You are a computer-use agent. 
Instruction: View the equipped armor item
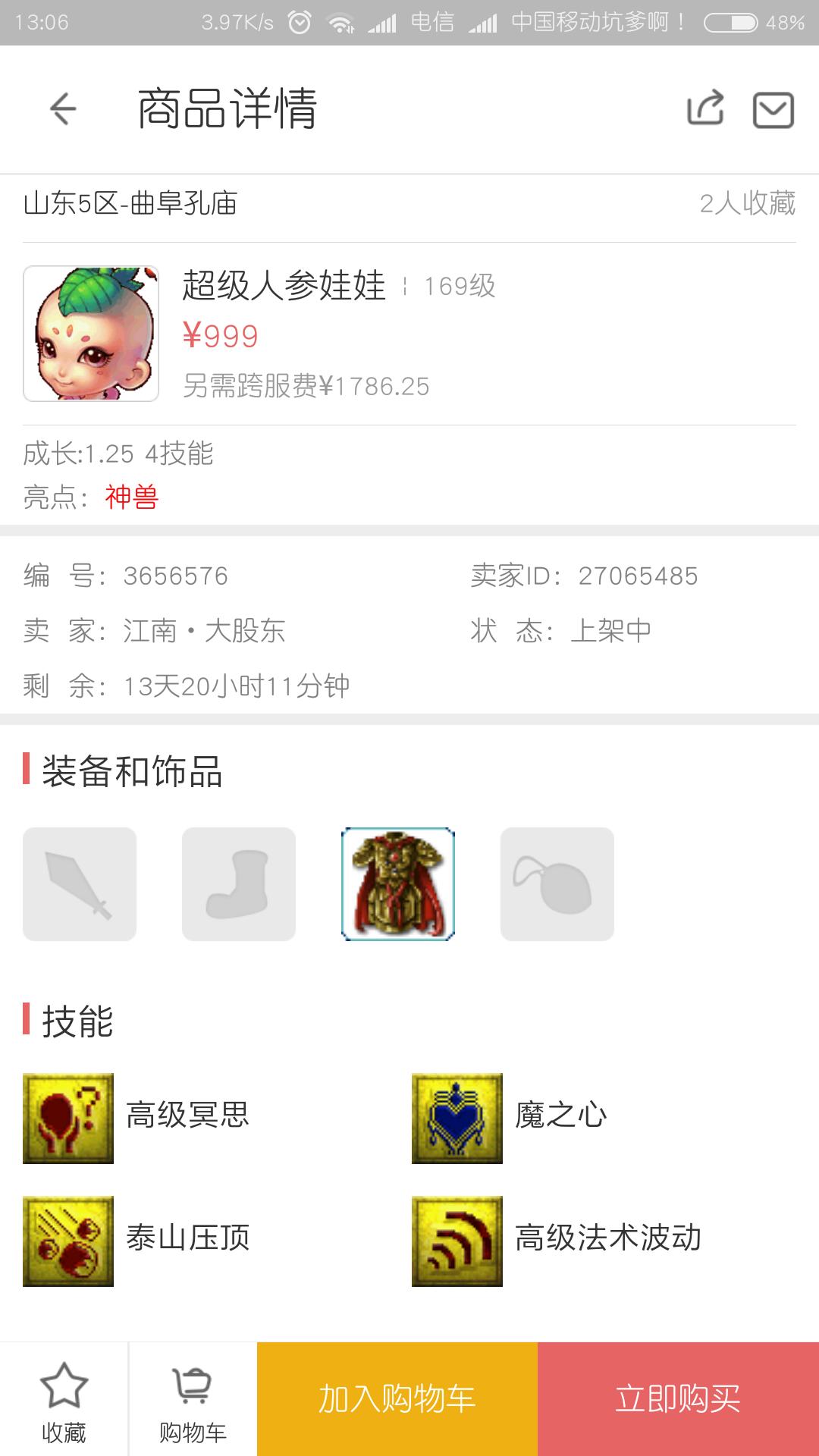398,884
